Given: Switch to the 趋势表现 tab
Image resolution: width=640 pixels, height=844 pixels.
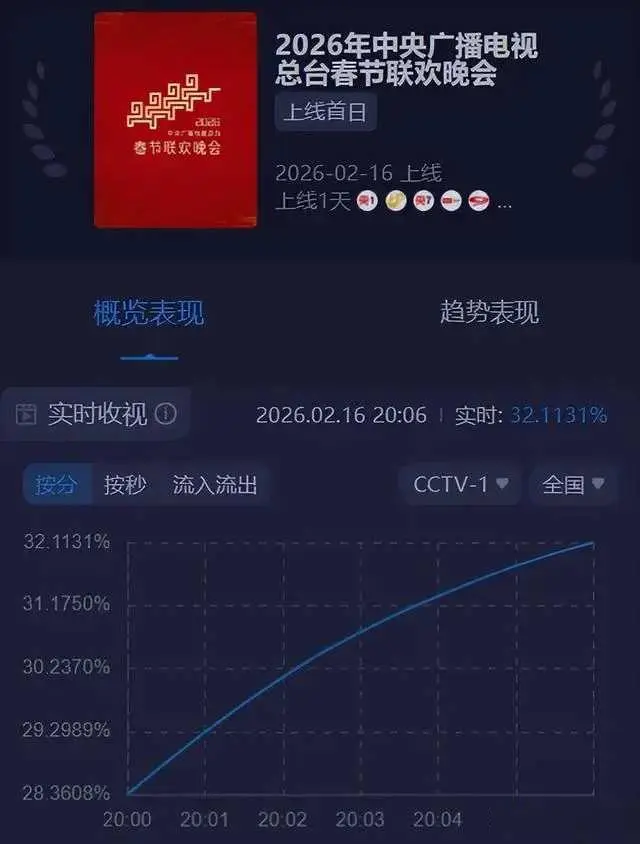Looking at the screenshot, I should coord(489,312).
